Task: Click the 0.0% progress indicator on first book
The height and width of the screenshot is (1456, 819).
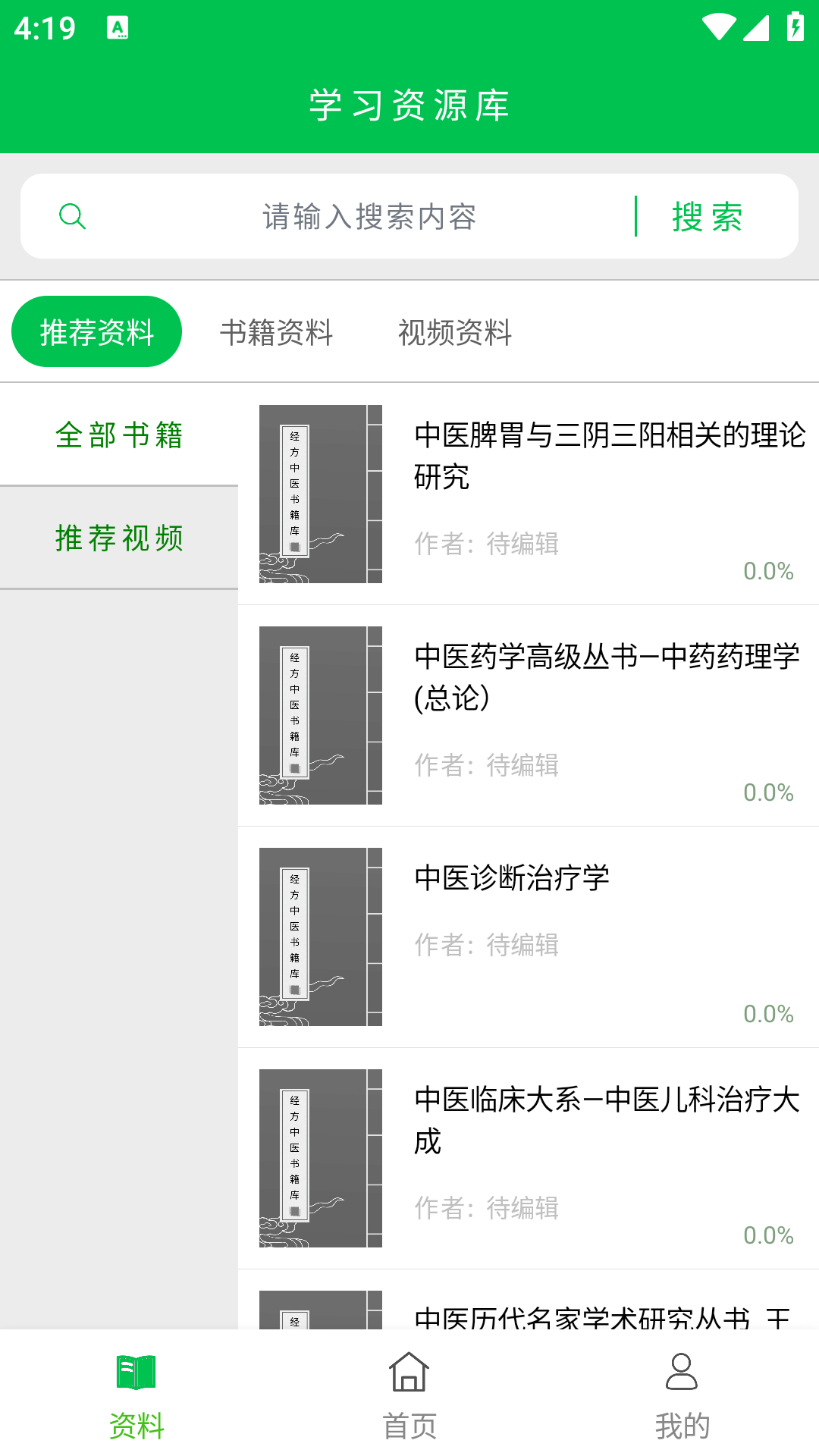Action: [766, 571]
